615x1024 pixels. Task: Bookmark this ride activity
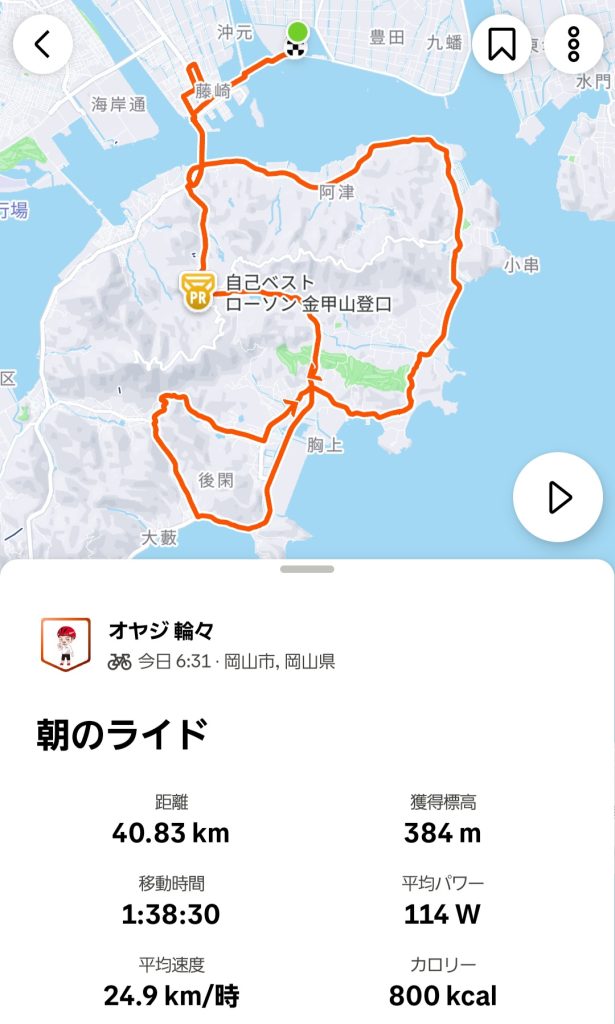(x=502, y=44)
